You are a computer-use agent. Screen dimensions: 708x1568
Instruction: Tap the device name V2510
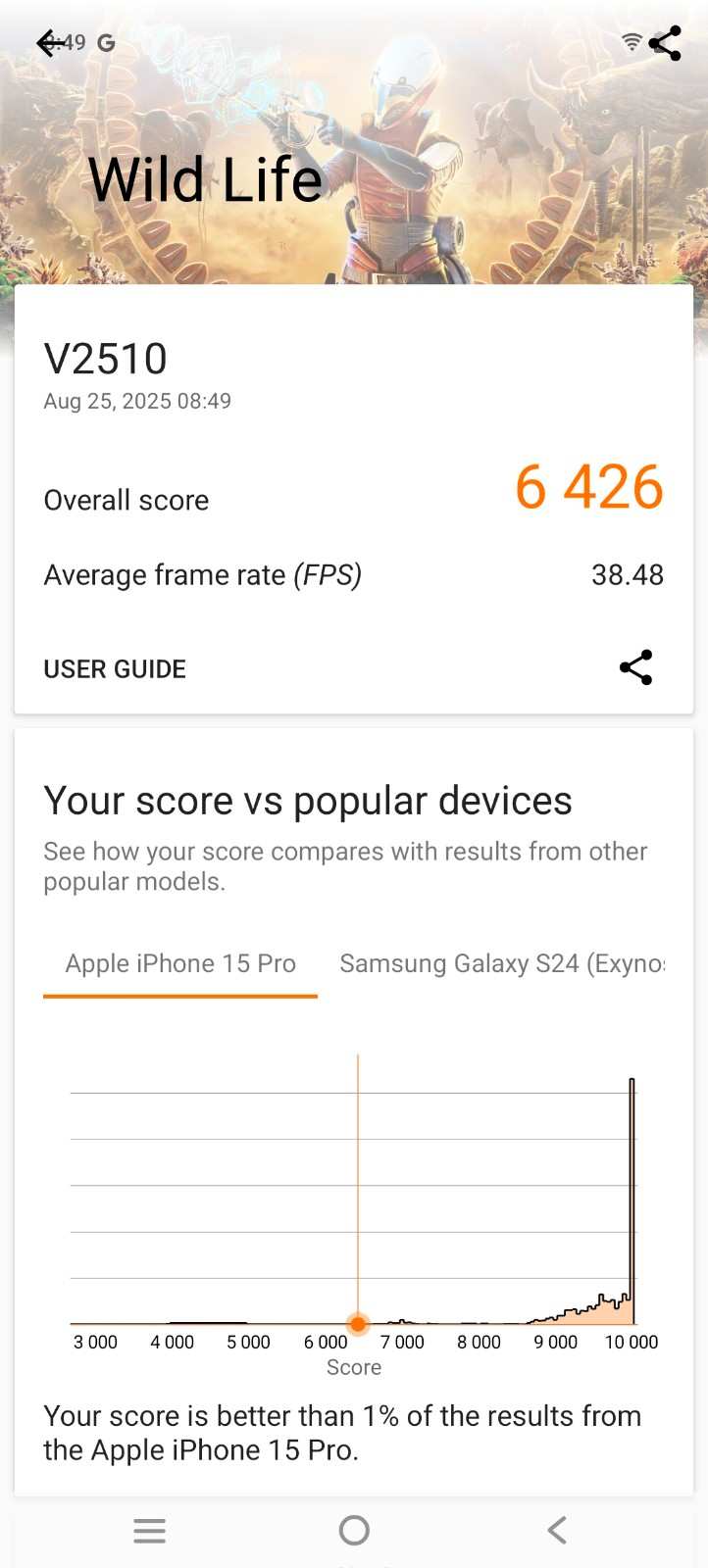[x=105, y=359]
